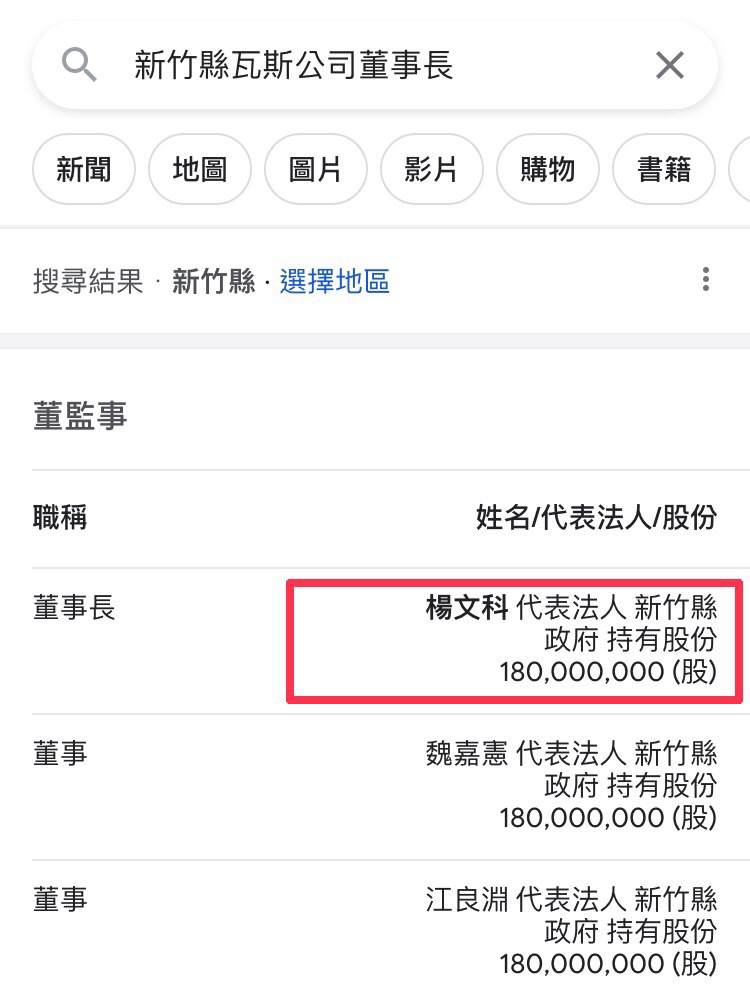This screenshot has width=750, height=995.
Task: Switch to the 新聞 filter
Action: (83, 169)
